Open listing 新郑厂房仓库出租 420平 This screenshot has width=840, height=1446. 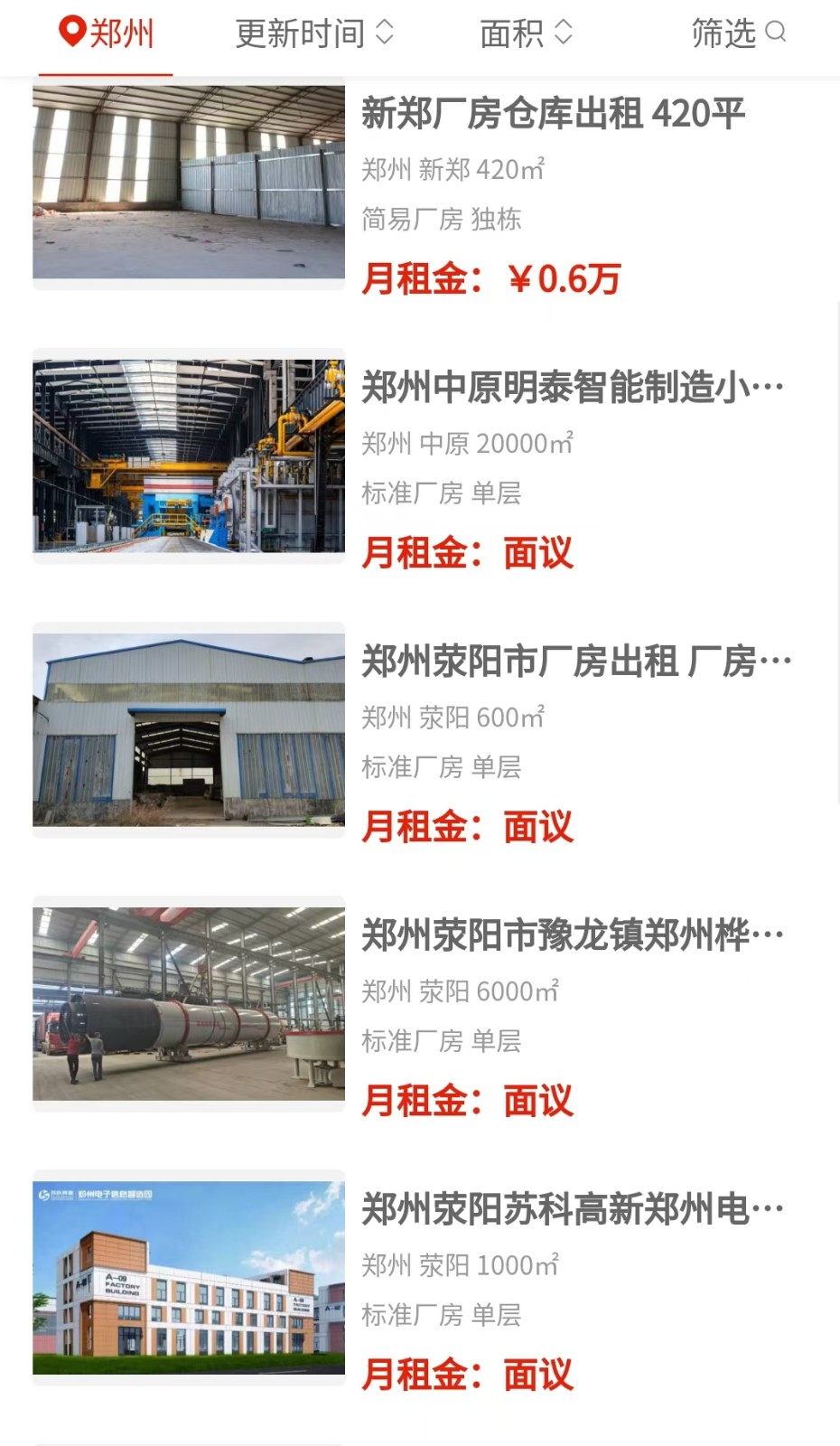coord(552,115)
